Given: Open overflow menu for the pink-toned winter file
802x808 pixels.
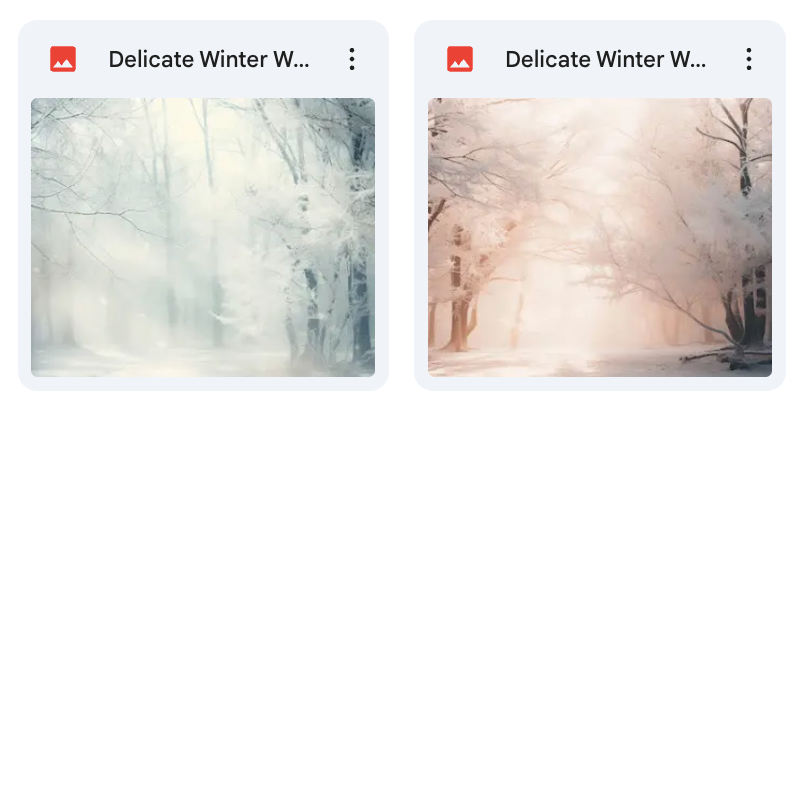Looking at the screenshot, I should coord(748,59).
